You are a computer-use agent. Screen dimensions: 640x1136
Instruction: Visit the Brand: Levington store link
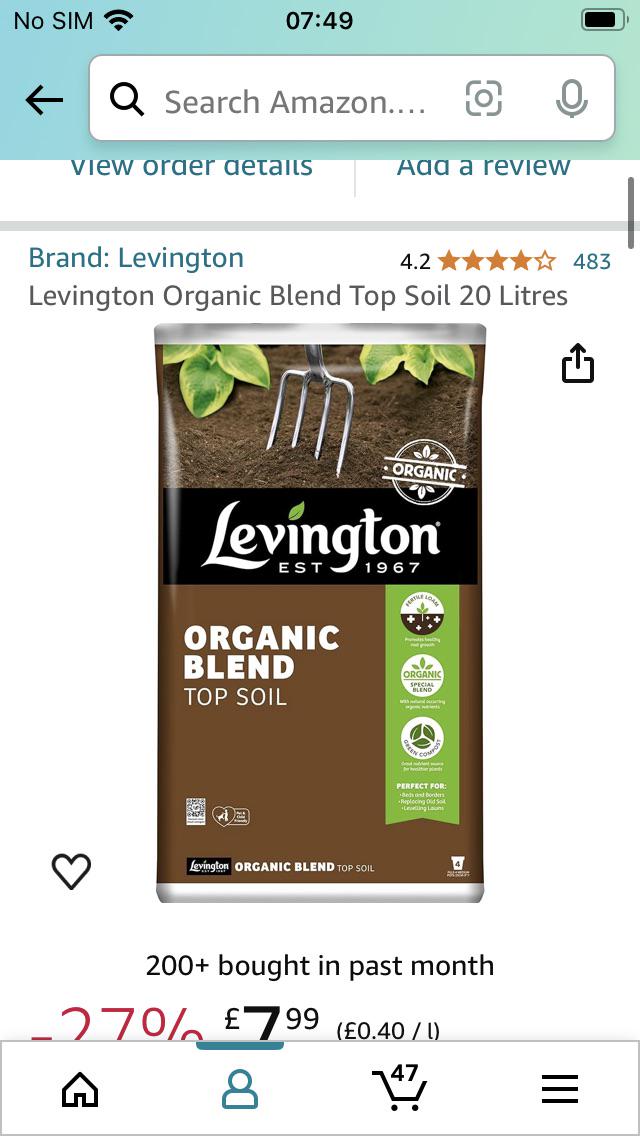(136, 258)
